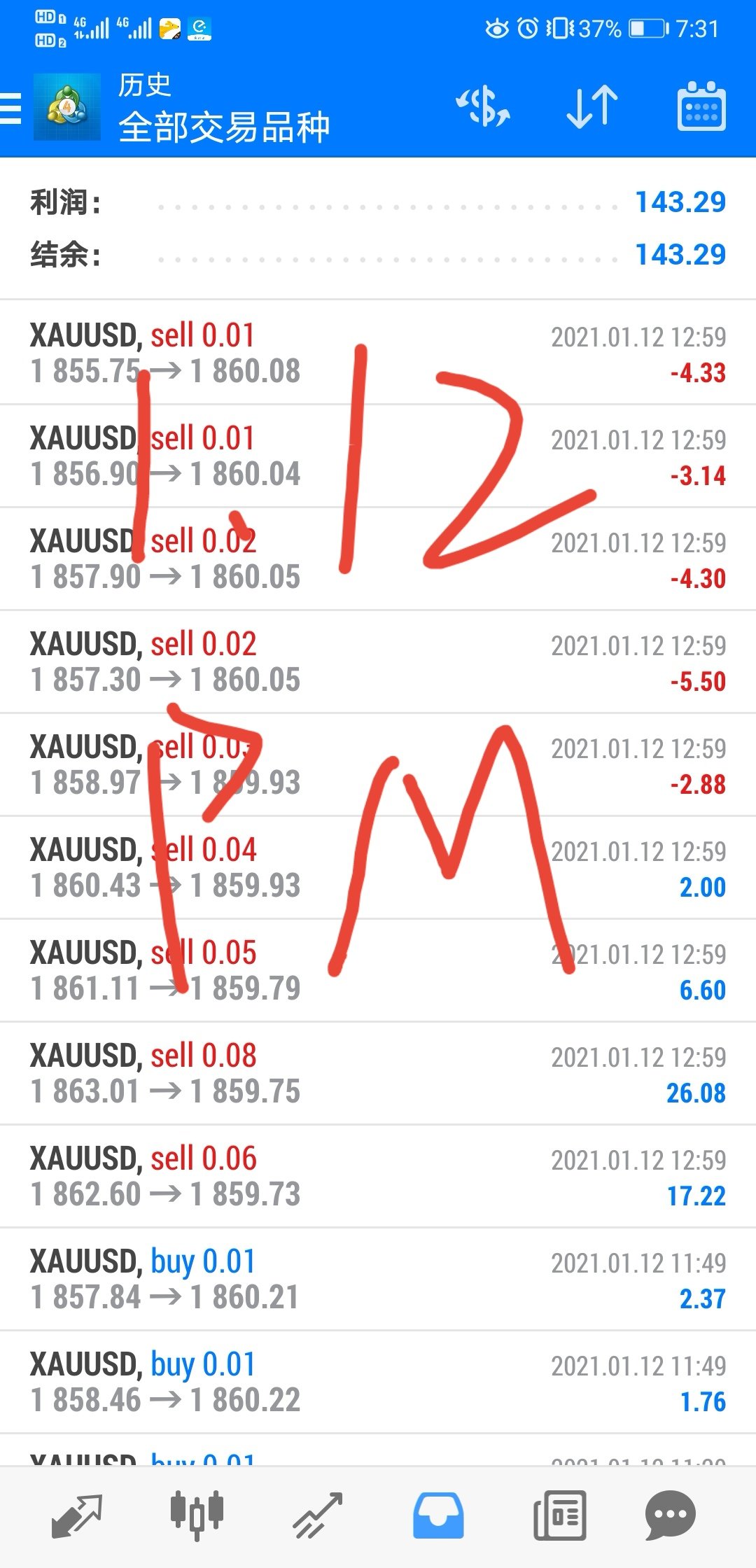Switch to the candlestick Chart tab

(197, 1516)
